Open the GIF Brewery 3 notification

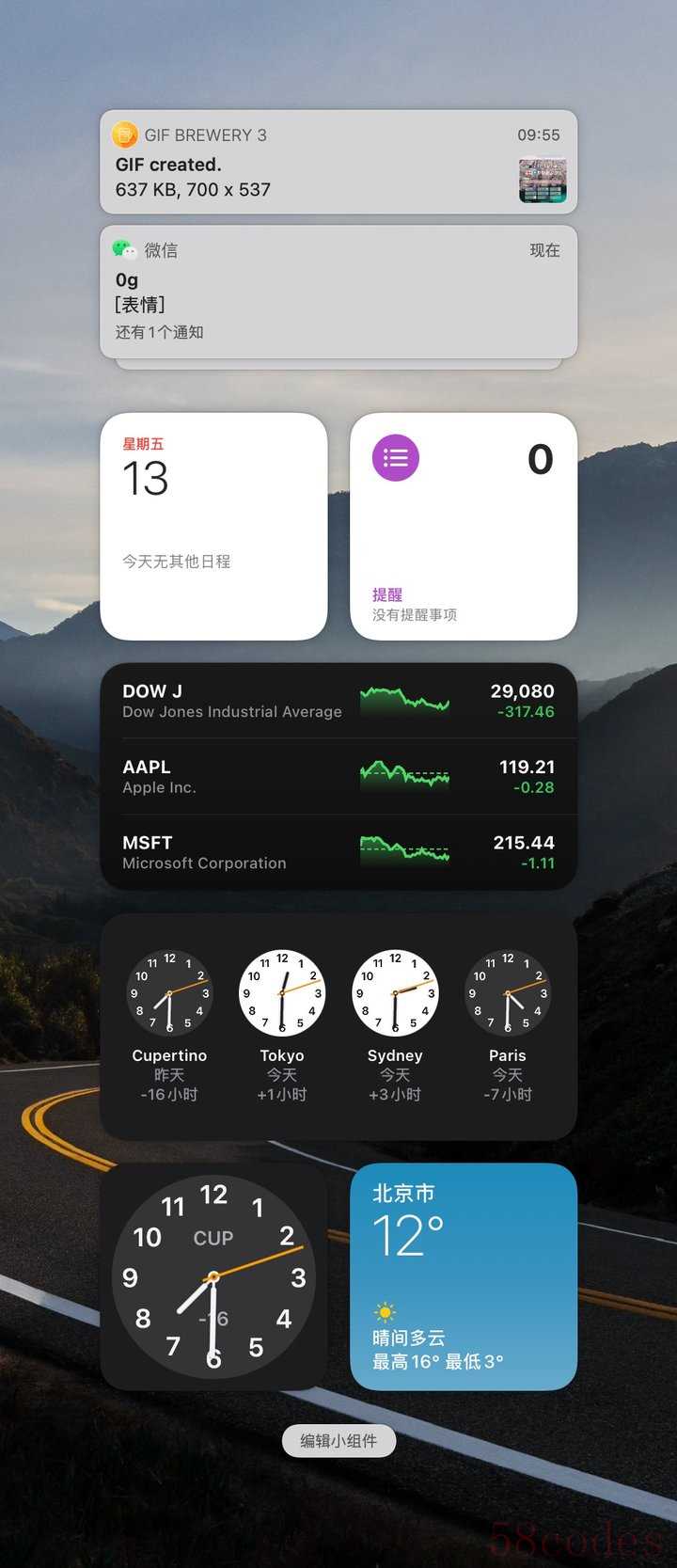point(338,162)
